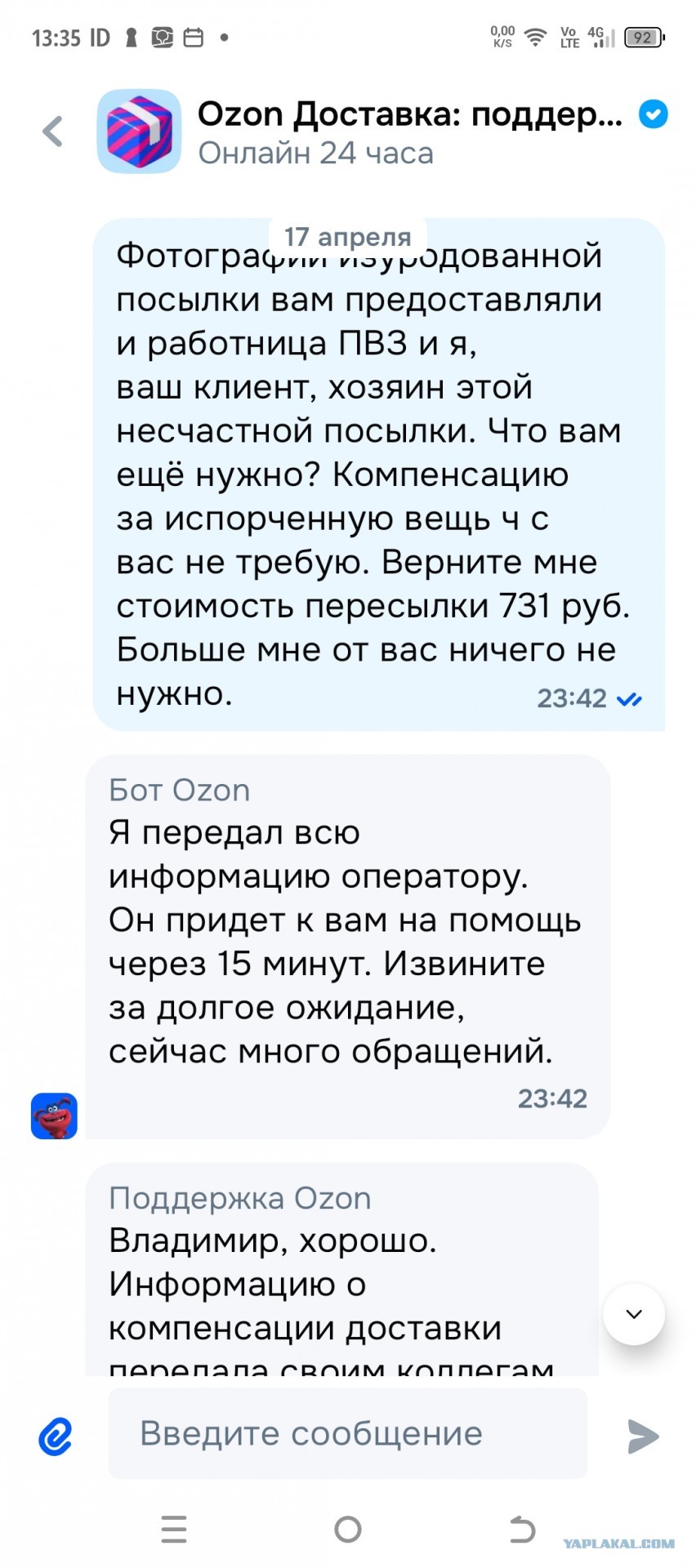
Task: Go to the phone home screen
Action: coord(348,1529)
